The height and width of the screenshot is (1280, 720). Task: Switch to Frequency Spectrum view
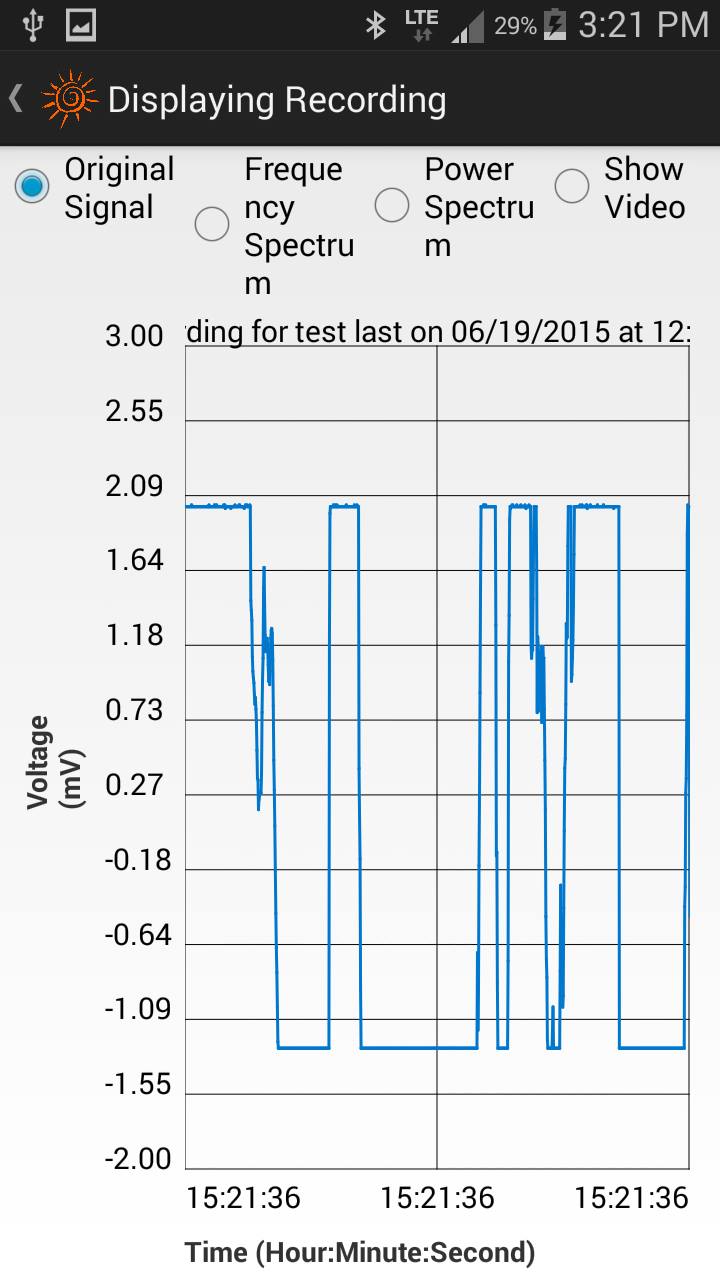[212, 225]
